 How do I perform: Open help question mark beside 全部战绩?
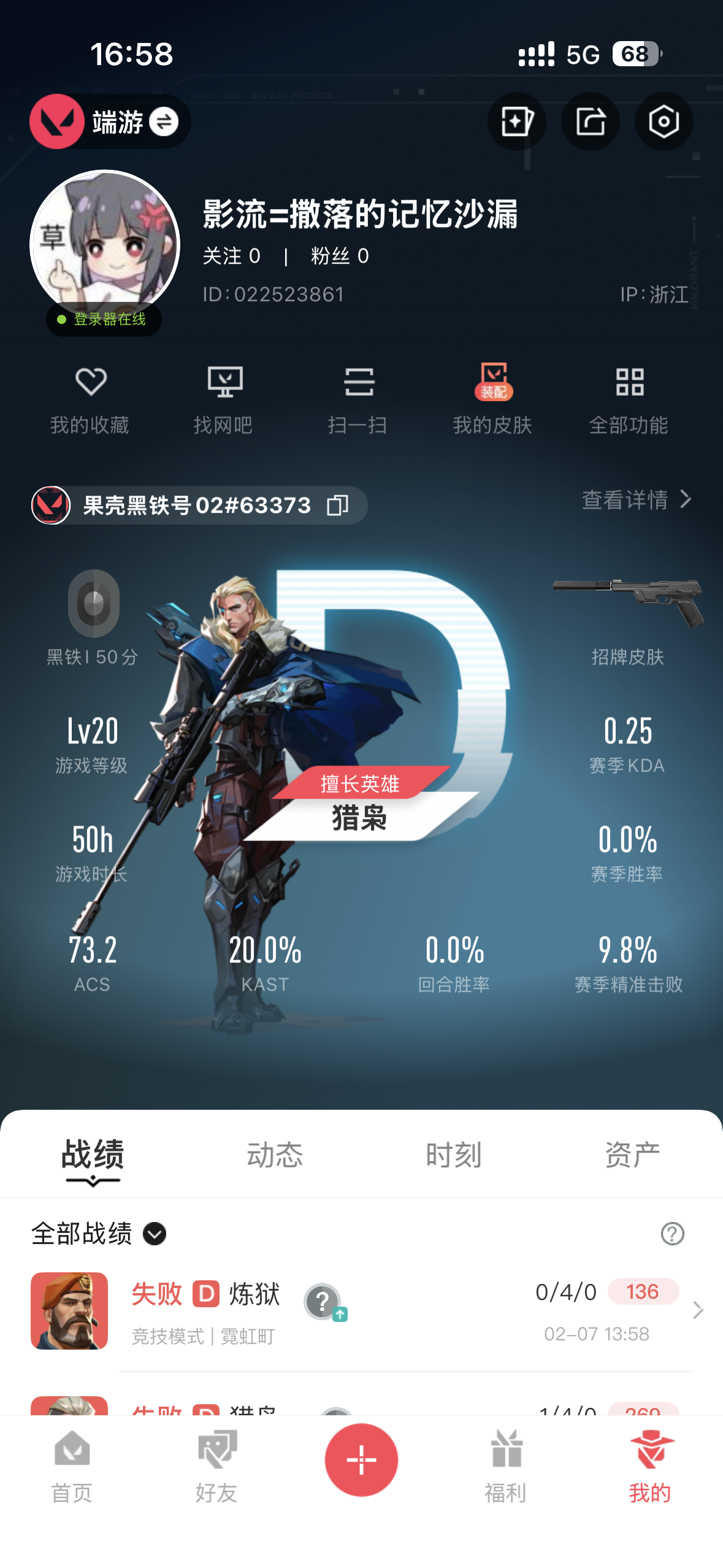(672, 1234)
